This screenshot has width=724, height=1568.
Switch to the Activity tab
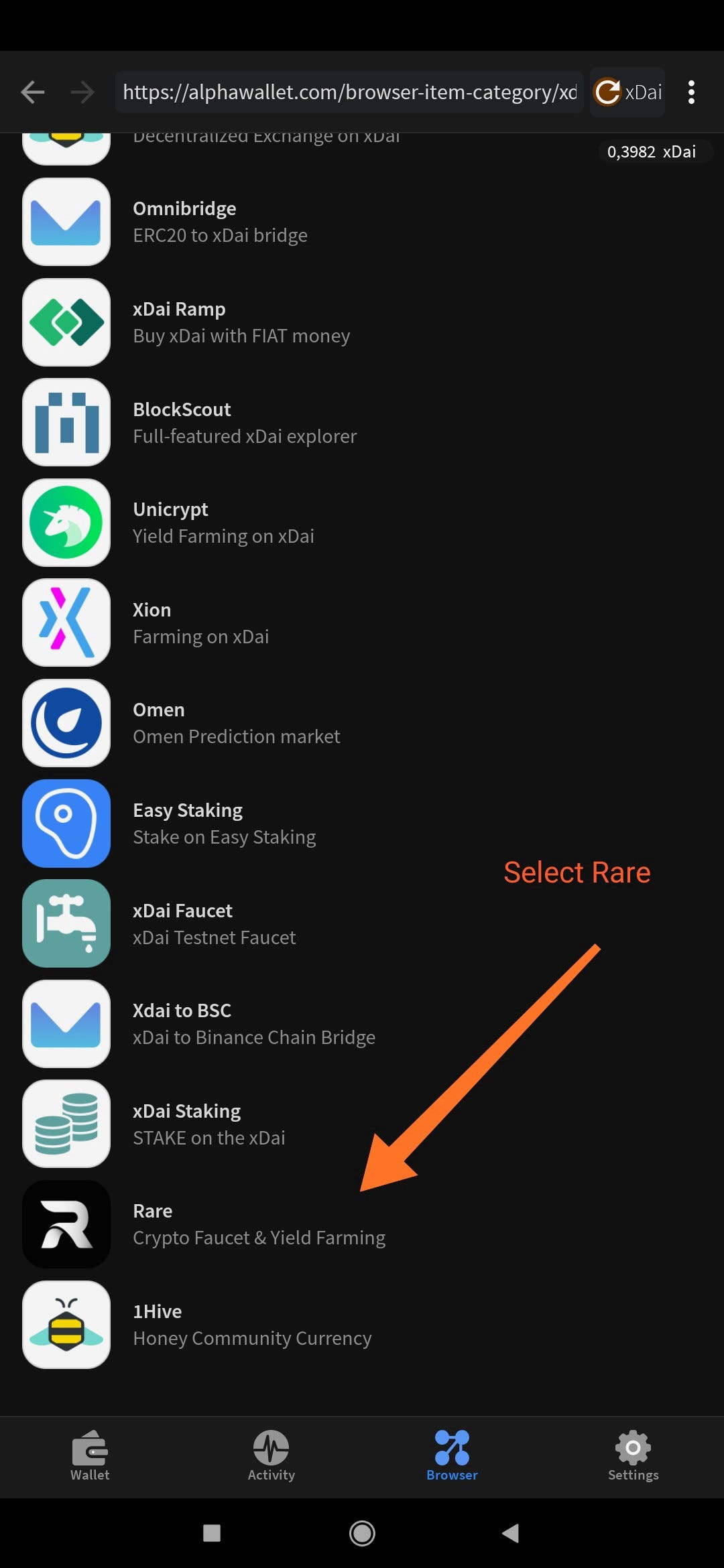click(x=271, y=1455)
